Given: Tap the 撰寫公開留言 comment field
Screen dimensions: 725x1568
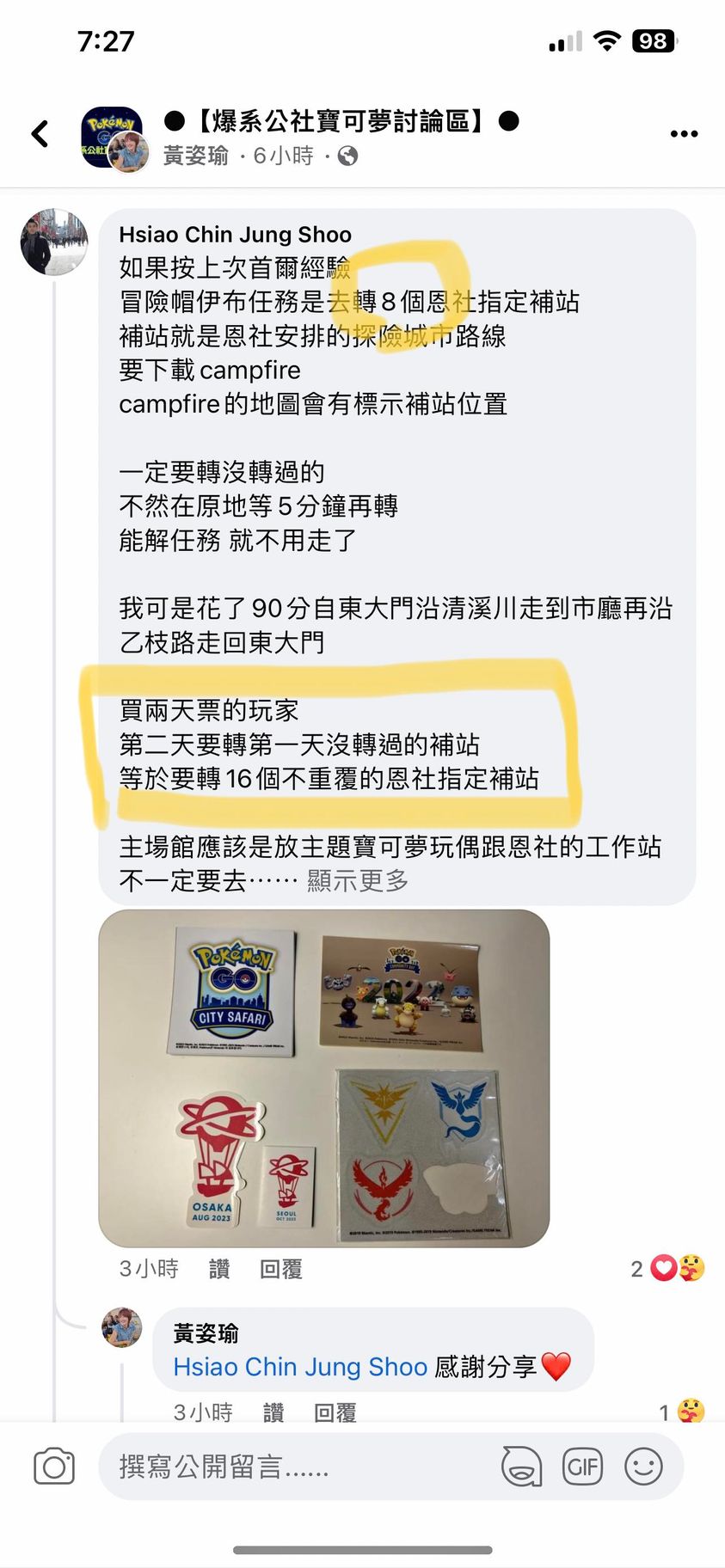Looking at the screenshot, I should [x=292, y=1467].
